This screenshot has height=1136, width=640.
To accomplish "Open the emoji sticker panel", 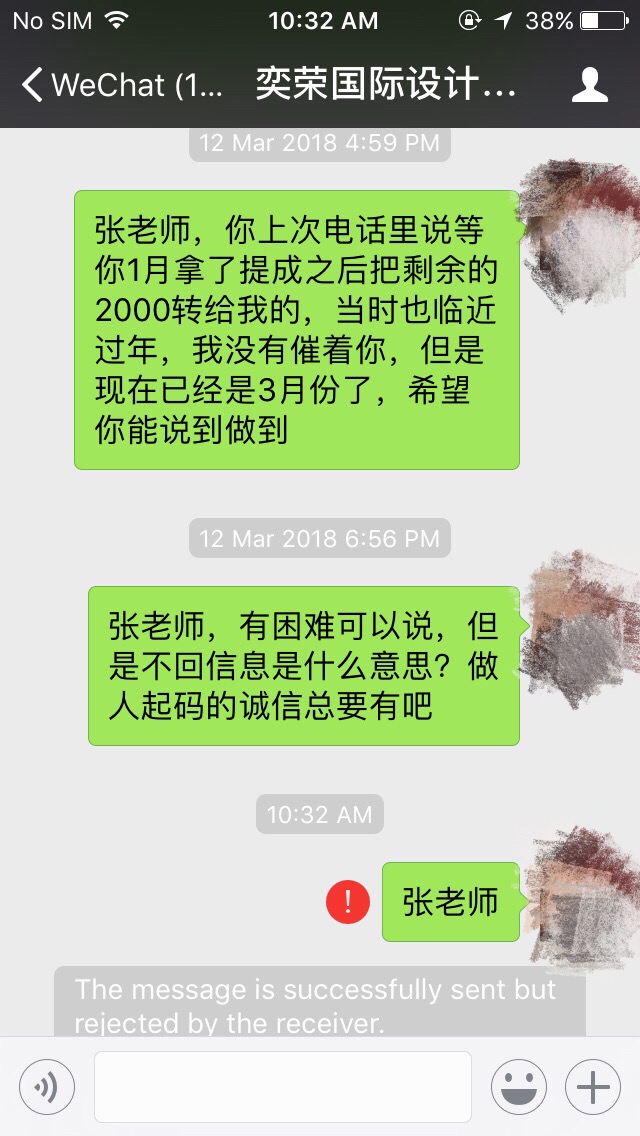I will coord(518,1087).
